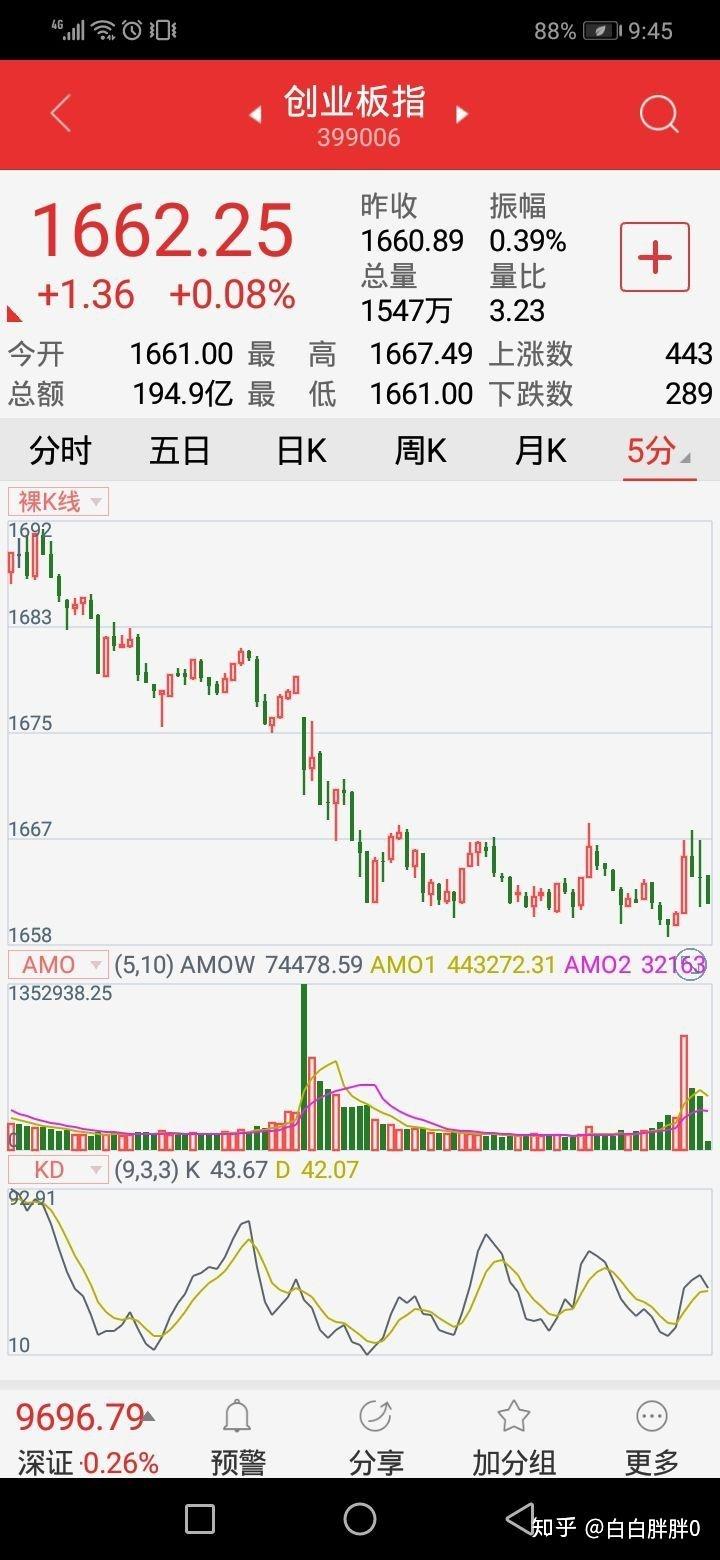
Task: Select the 日K chart tab
Action: pyautogui.click(x=301, y=451)
